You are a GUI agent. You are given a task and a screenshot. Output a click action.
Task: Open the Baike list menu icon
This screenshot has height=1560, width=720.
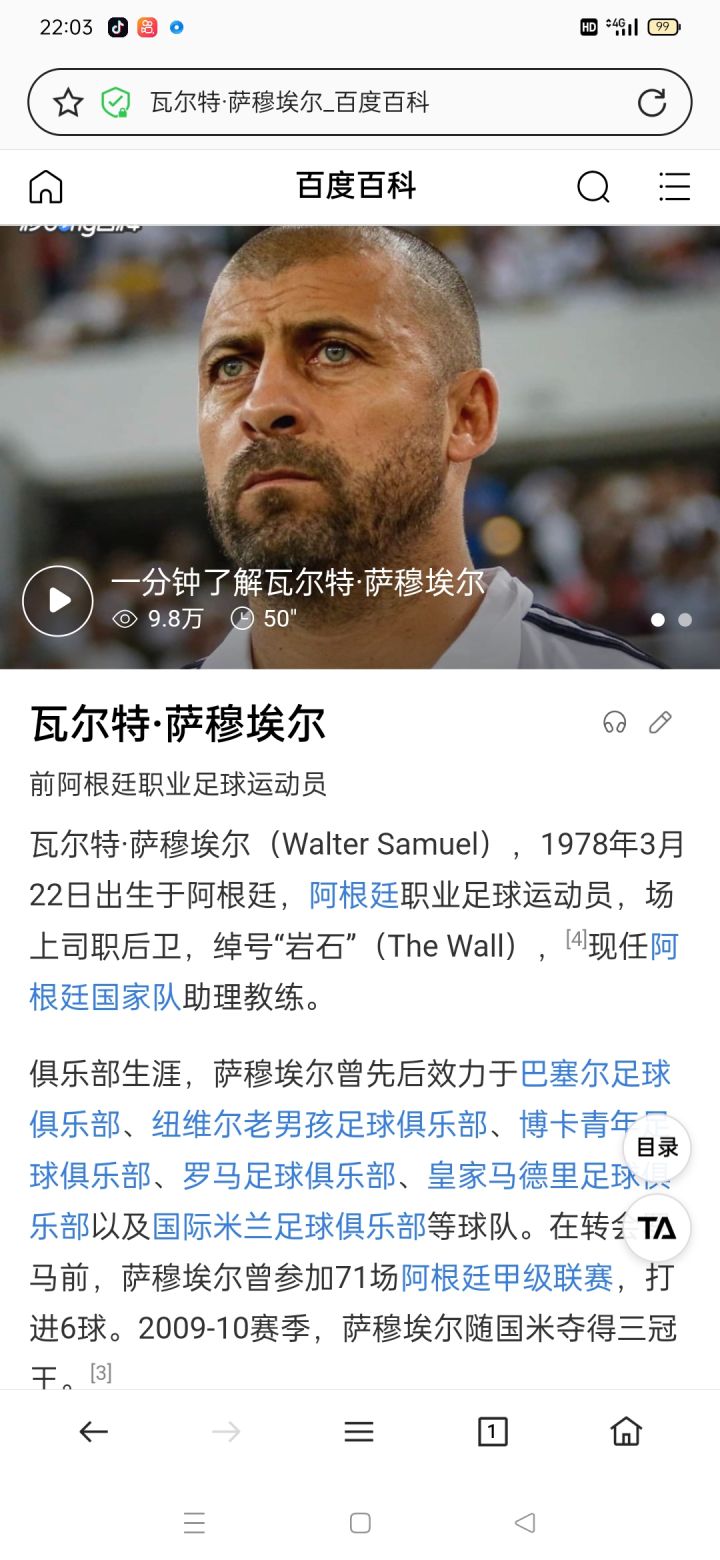coord(674,186)
